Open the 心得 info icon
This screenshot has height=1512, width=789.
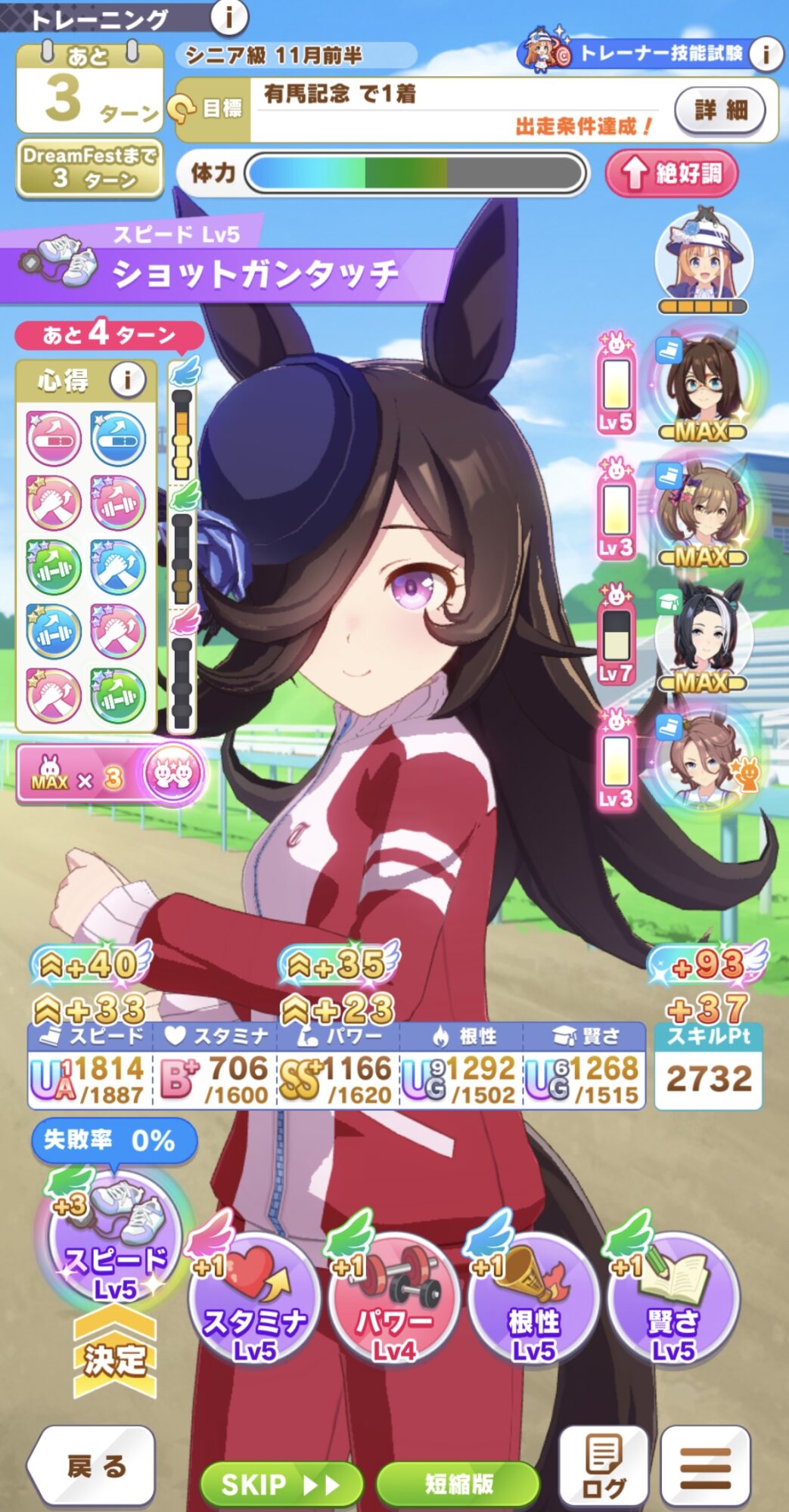coord(127,380)
